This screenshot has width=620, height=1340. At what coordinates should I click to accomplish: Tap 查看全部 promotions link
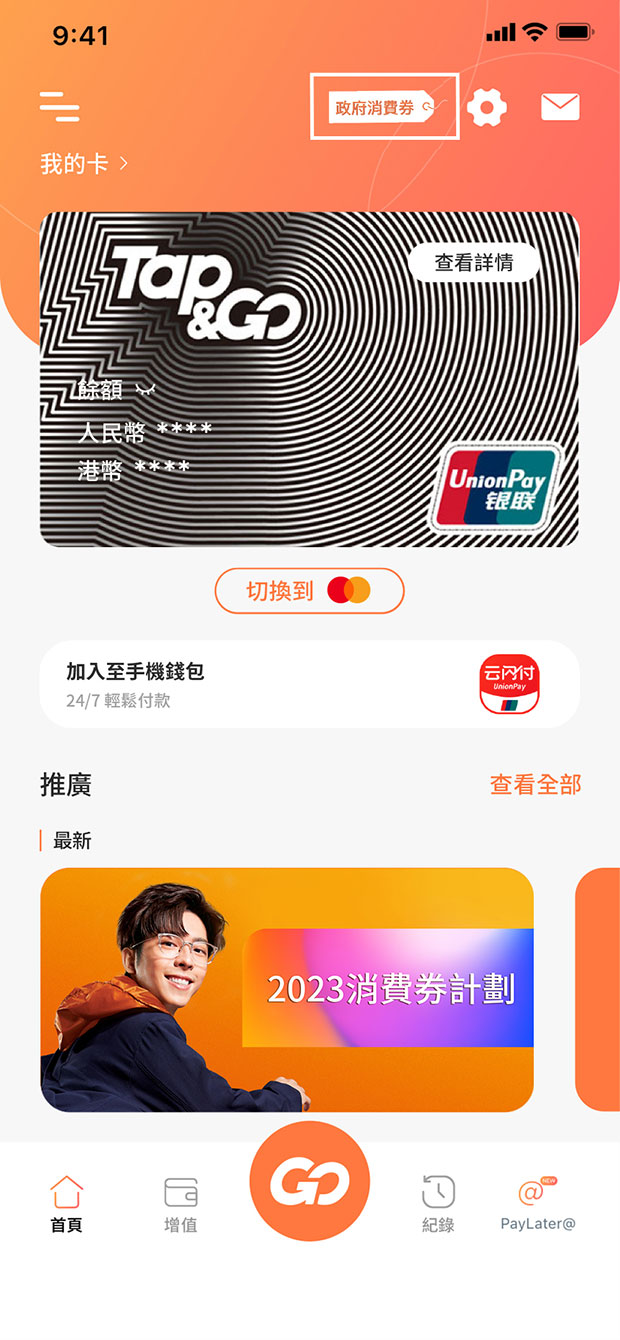click(x=535, y=785)
